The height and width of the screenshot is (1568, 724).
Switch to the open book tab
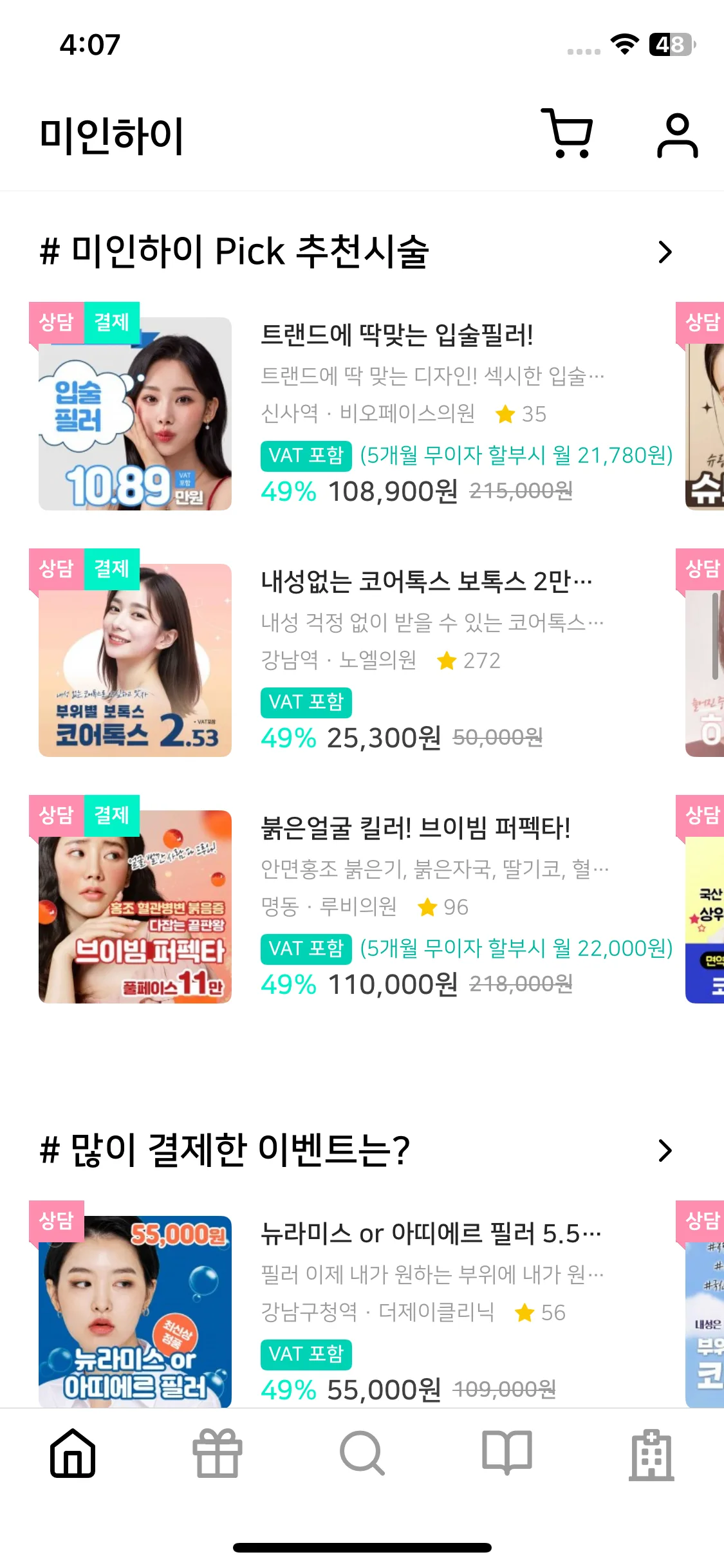[507, 1453]
